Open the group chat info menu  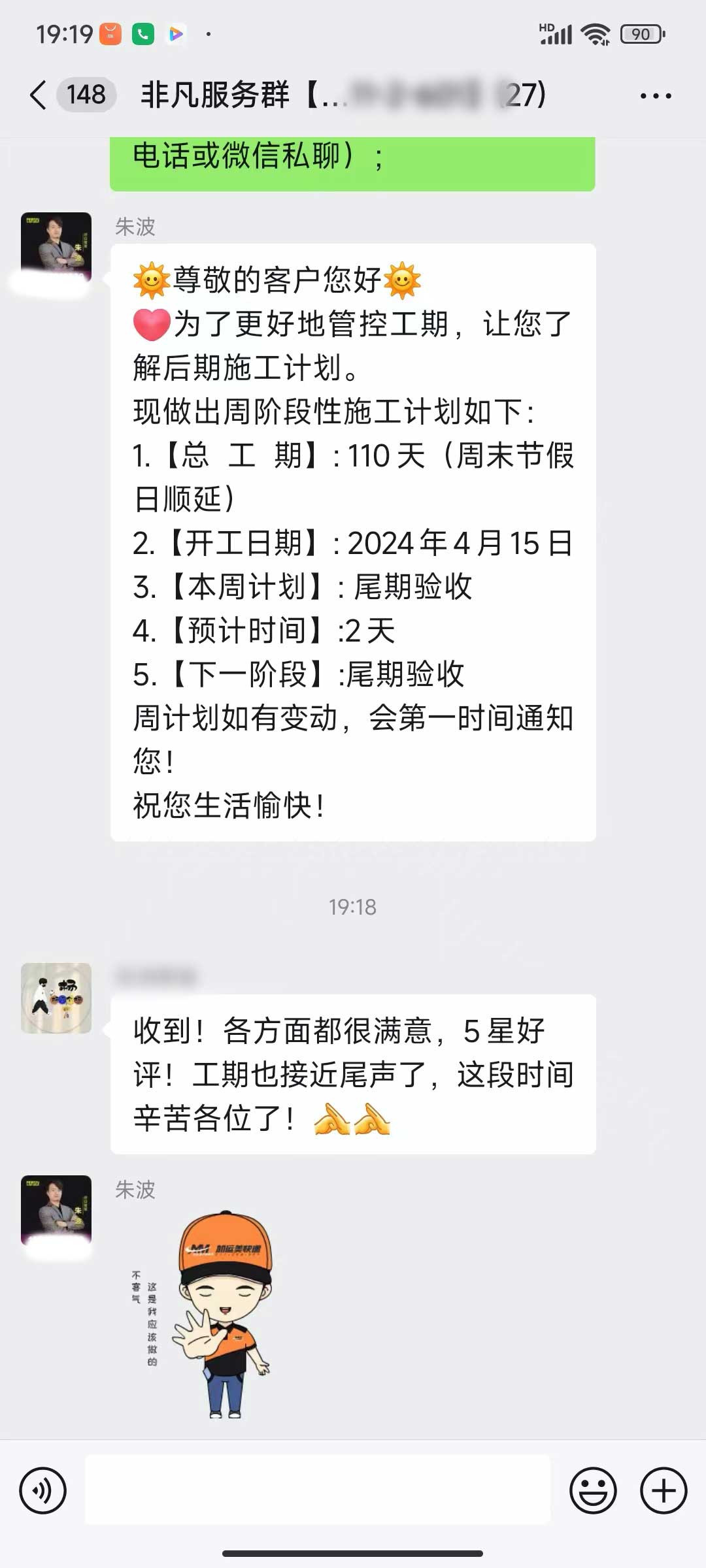pyautogui.click(x=656, y=96)
